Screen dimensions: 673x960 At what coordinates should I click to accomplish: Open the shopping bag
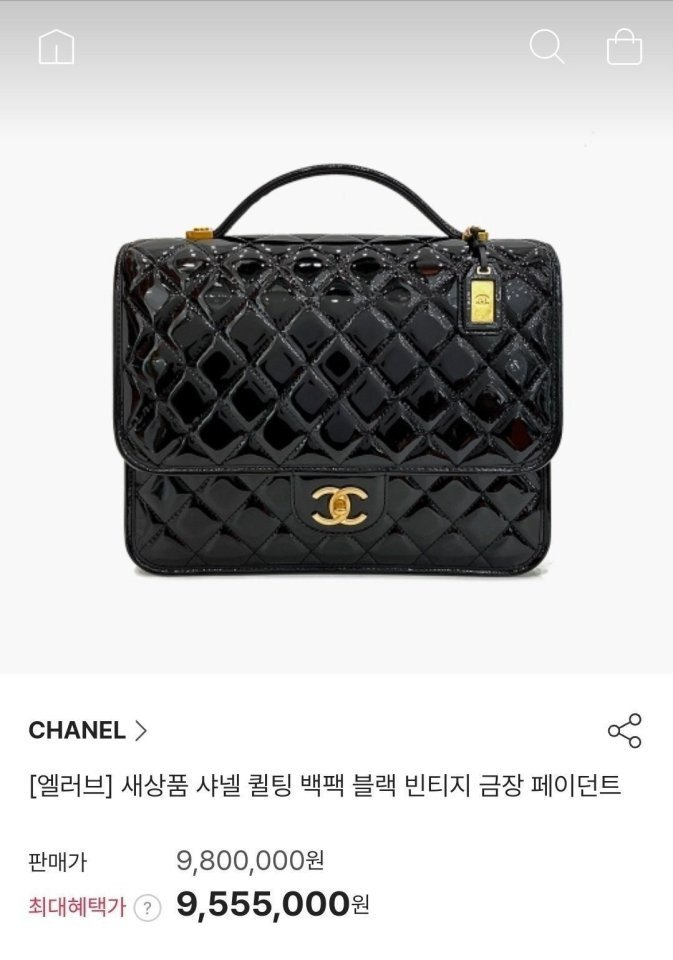click(624, 47)
